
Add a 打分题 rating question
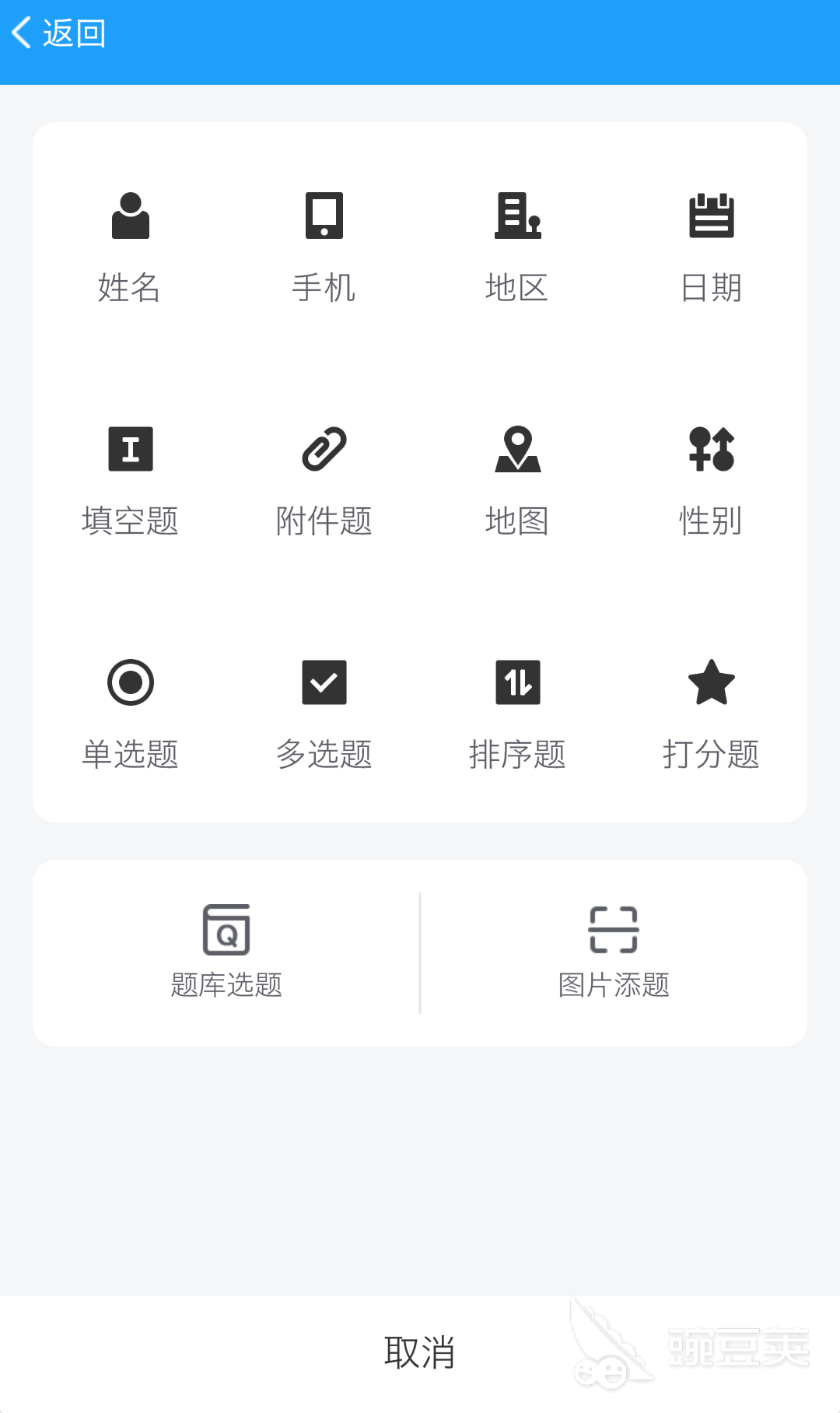[711, 714]
